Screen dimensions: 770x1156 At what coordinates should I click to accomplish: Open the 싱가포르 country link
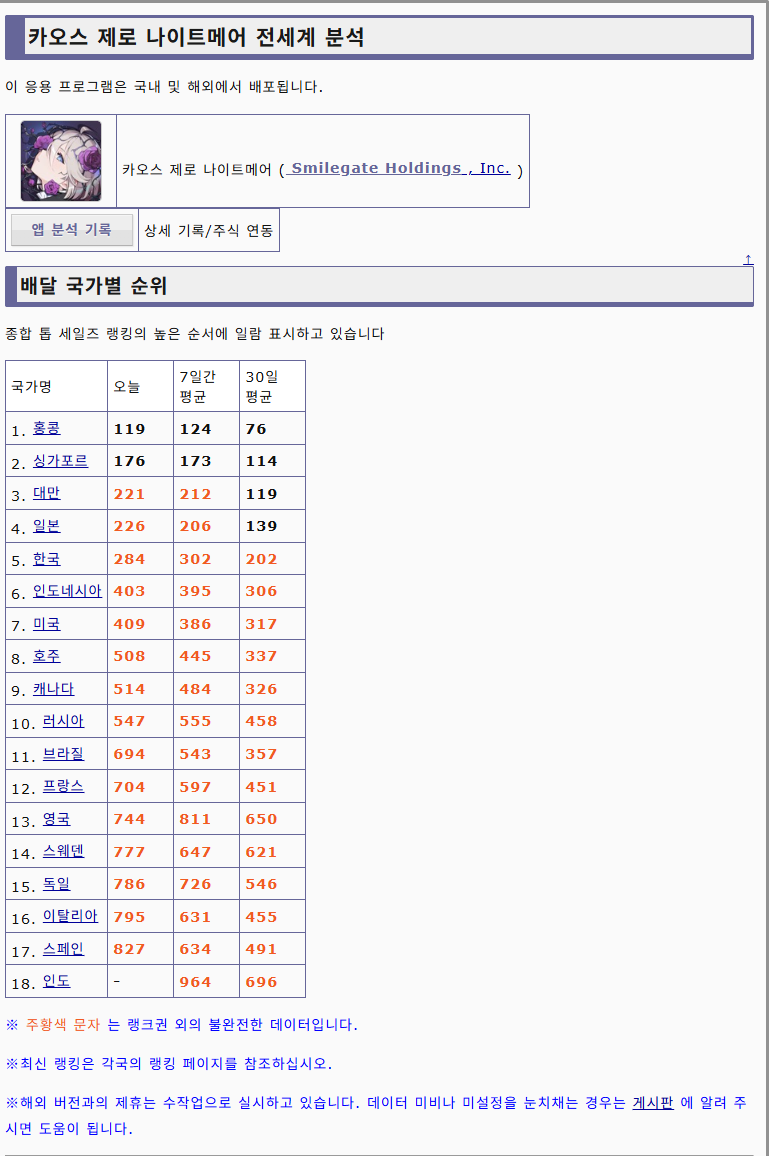coord(60,461)
